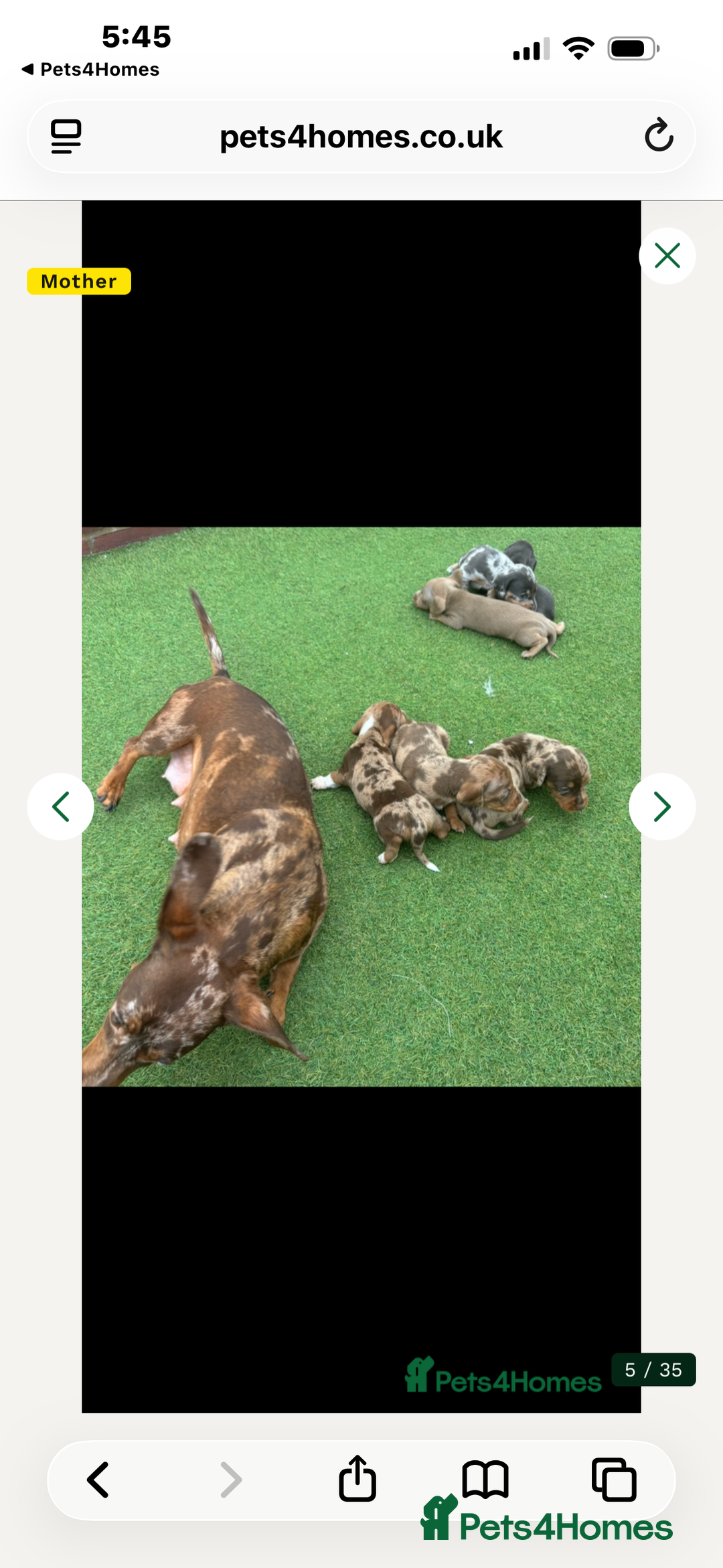Tap the 5 / 35 image counter
The width and height of the screenshot is (723, 1568).
pos(653,1370)
